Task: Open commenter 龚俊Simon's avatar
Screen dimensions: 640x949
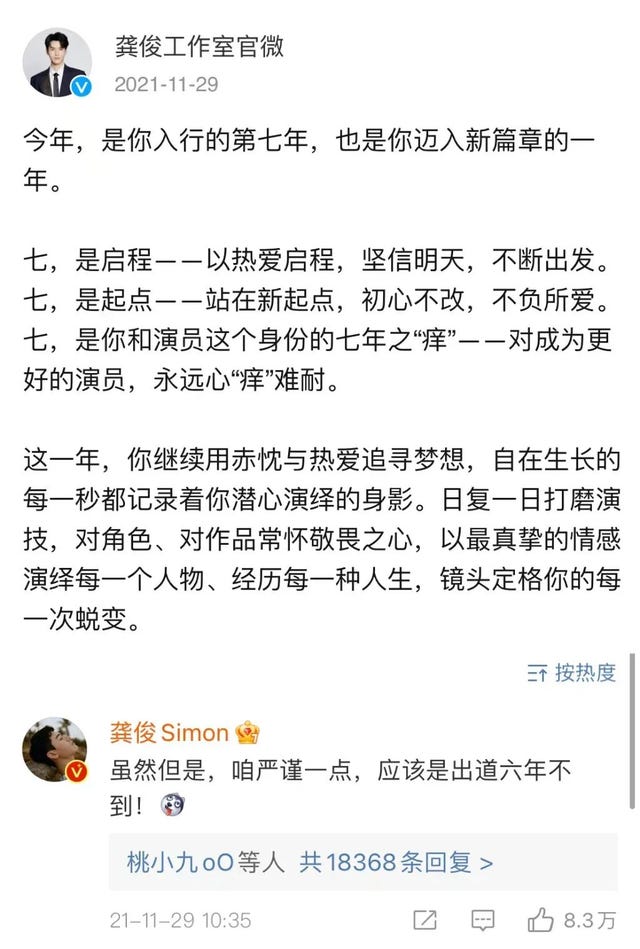Action: point(54,749)
